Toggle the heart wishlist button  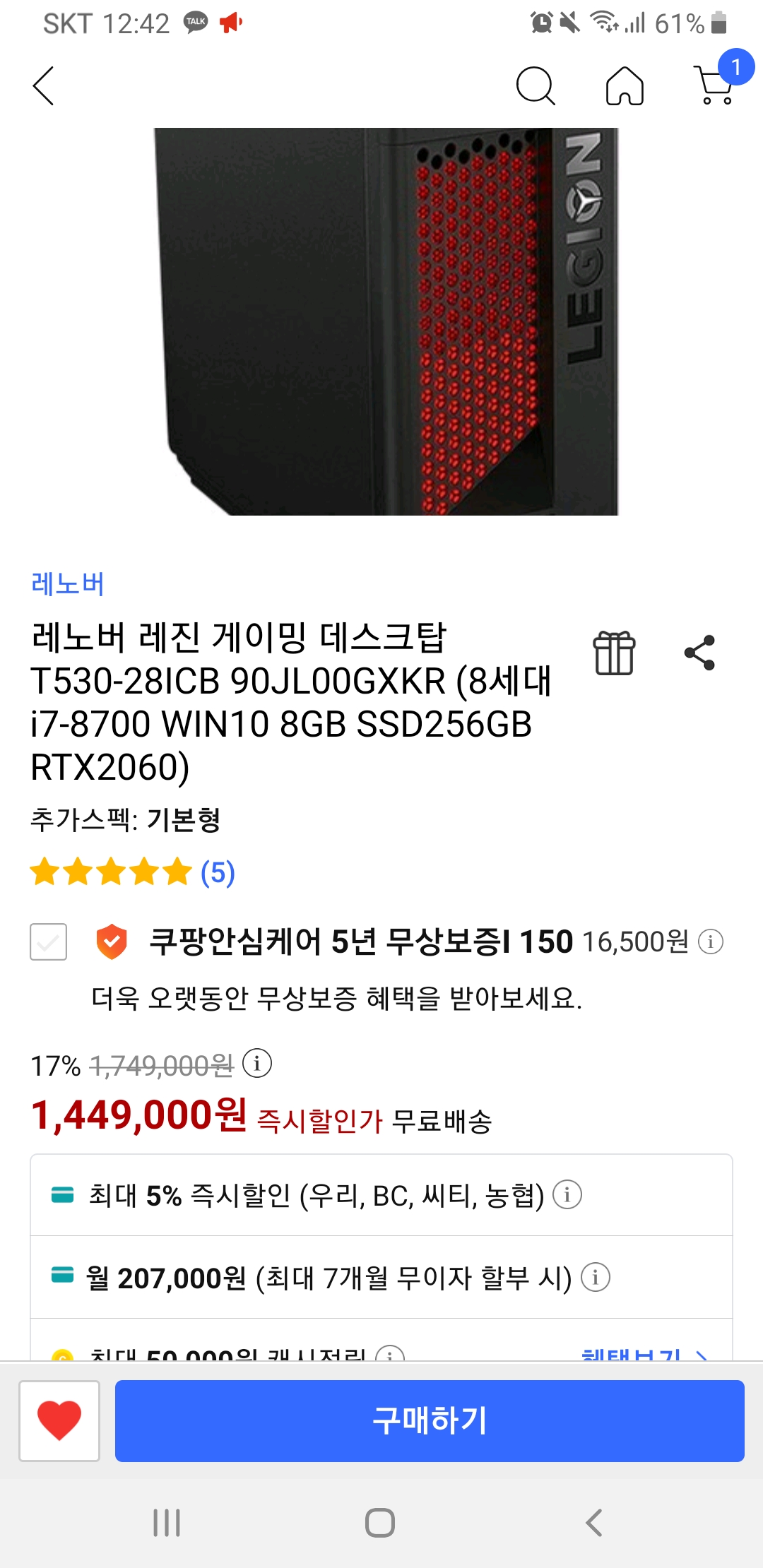click(59, 1420)
